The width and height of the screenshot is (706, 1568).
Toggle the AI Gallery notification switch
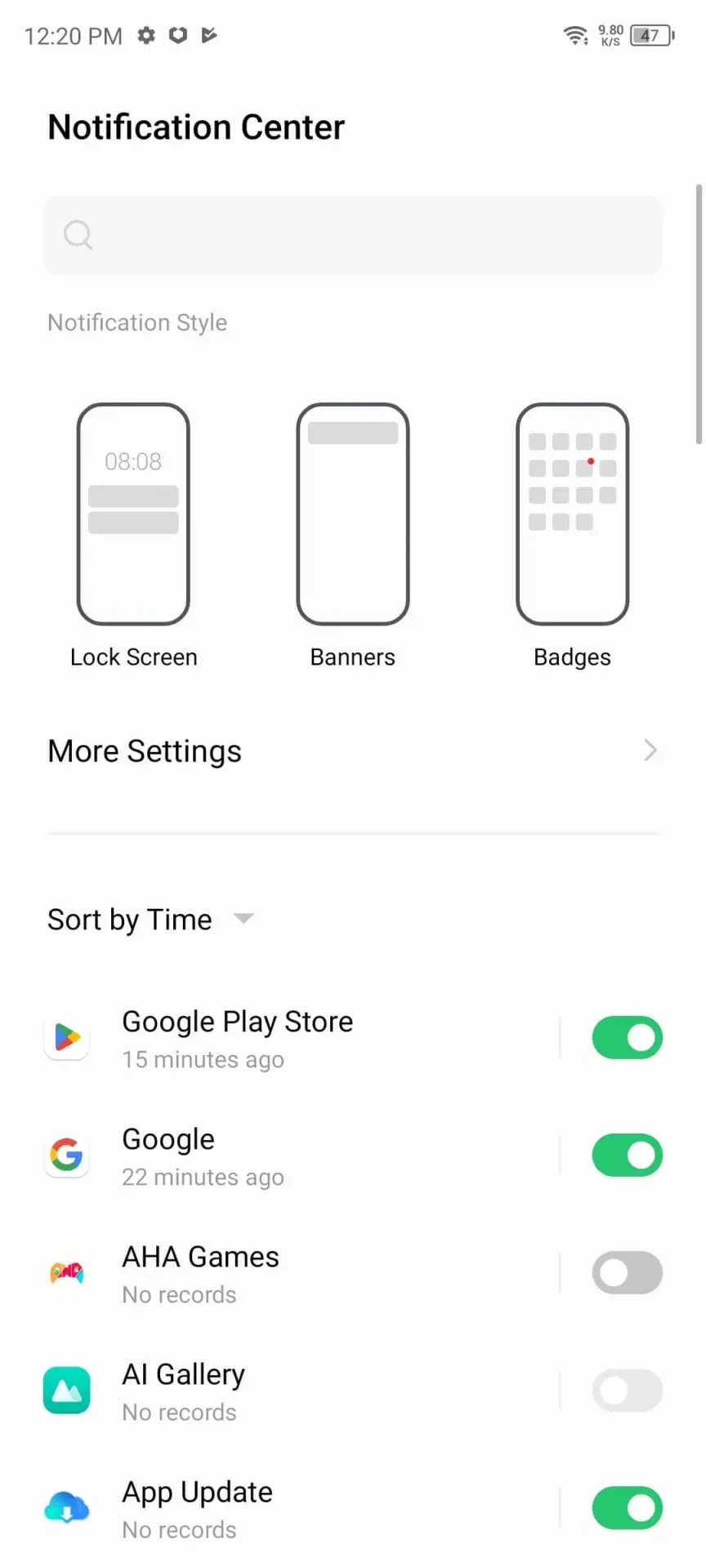627,1391
